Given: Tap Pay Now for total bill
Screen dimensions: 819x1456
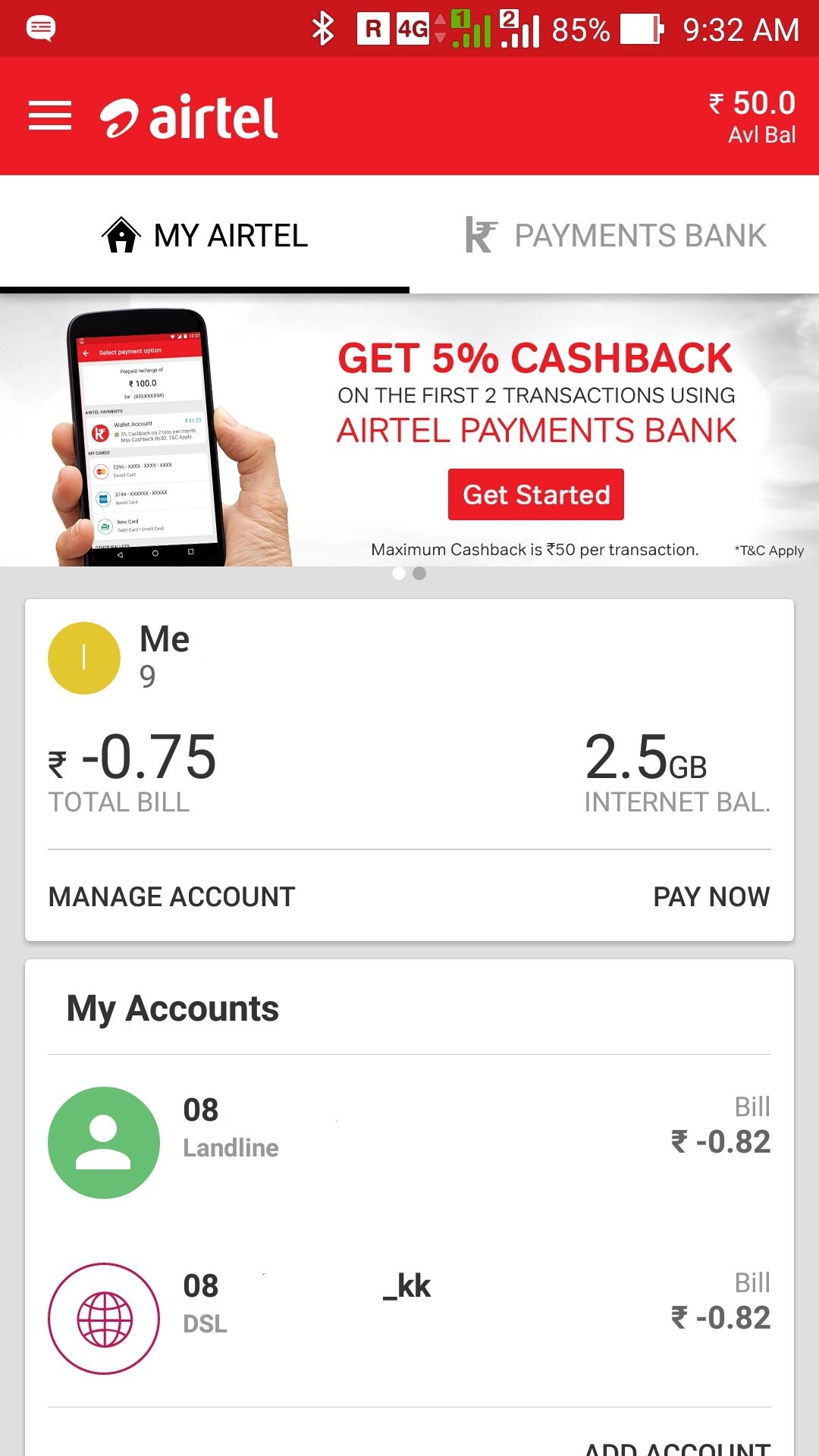Looking at the screenshot, I should (x=711, y=896).
